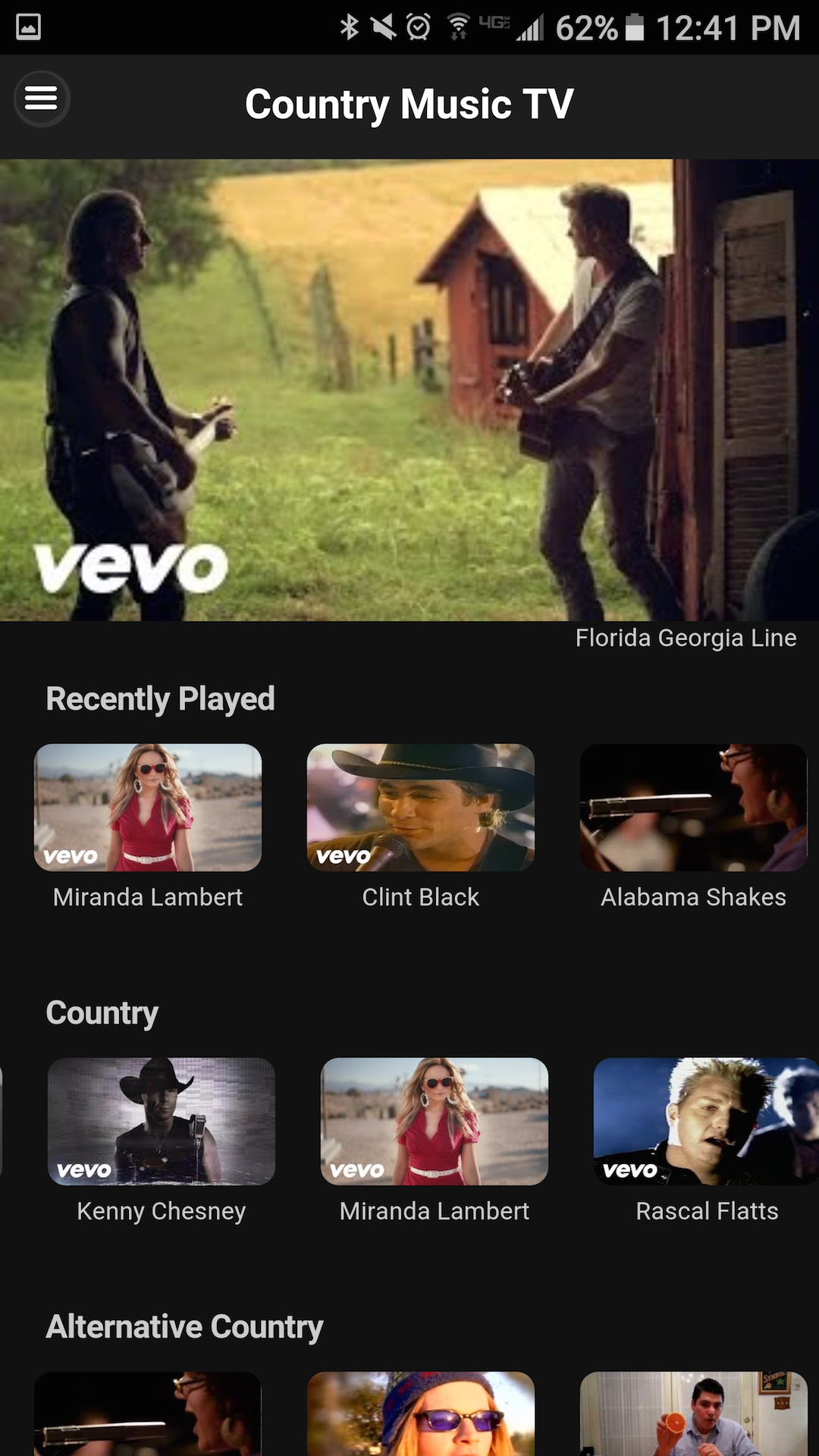Select Alabama Shakes in Recently Played
This screenshot has width=819, height=1456.
pyautogui.click(x=693, y=808)
